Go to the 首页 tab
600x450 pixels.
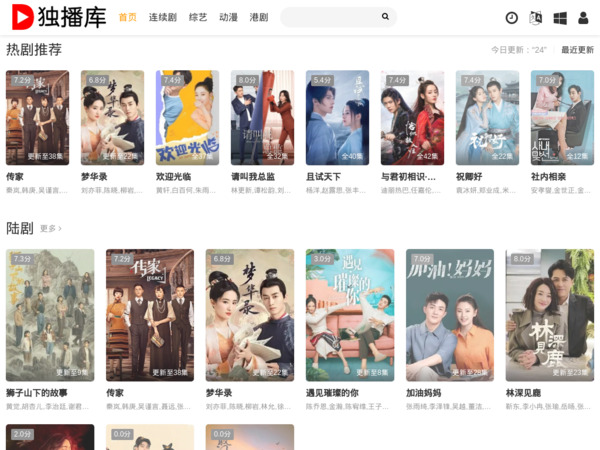127,17
